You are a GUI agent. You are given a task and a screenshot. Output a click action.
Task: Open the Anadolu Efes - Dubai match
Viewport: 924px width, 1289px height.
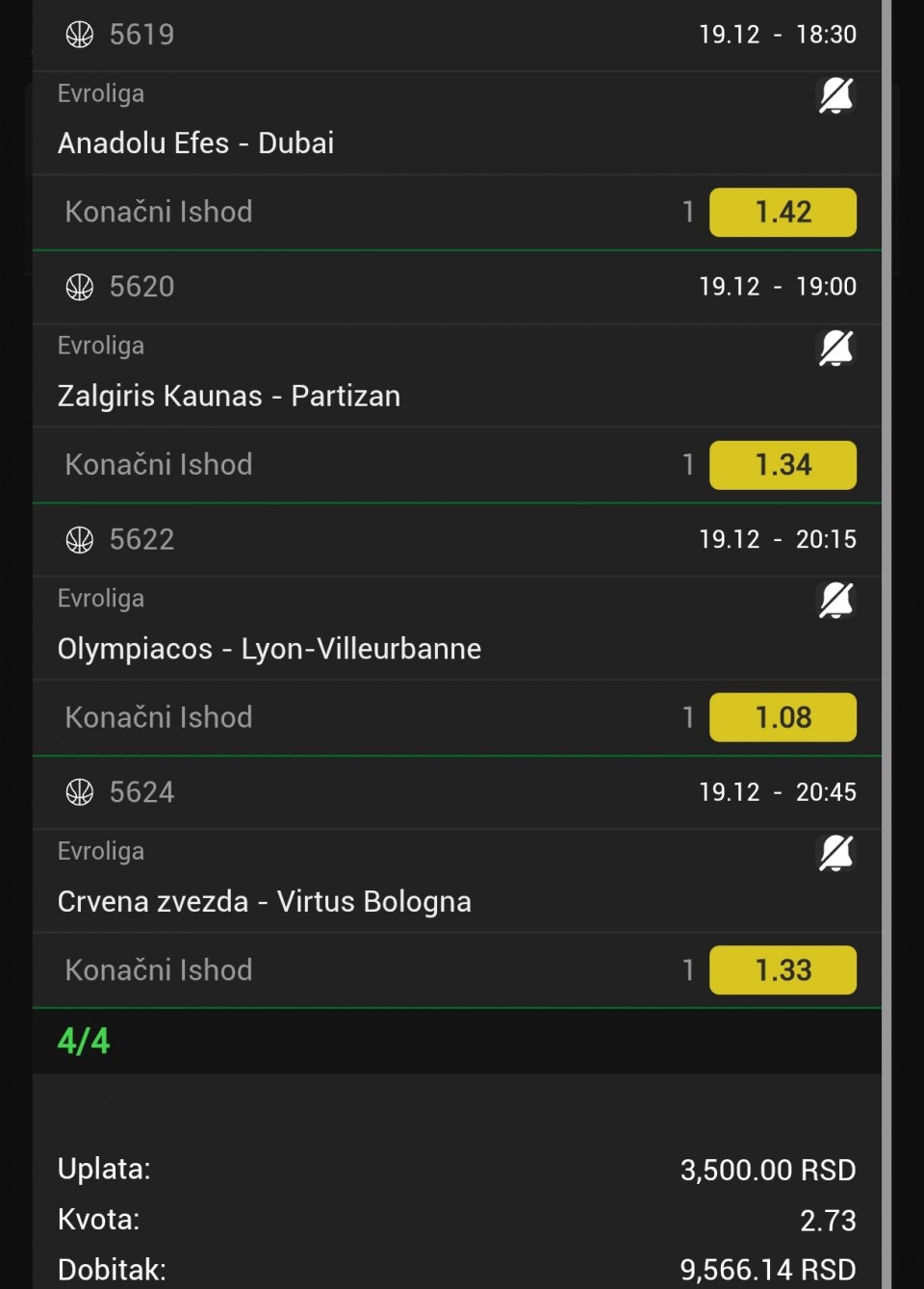click(196, 143)
